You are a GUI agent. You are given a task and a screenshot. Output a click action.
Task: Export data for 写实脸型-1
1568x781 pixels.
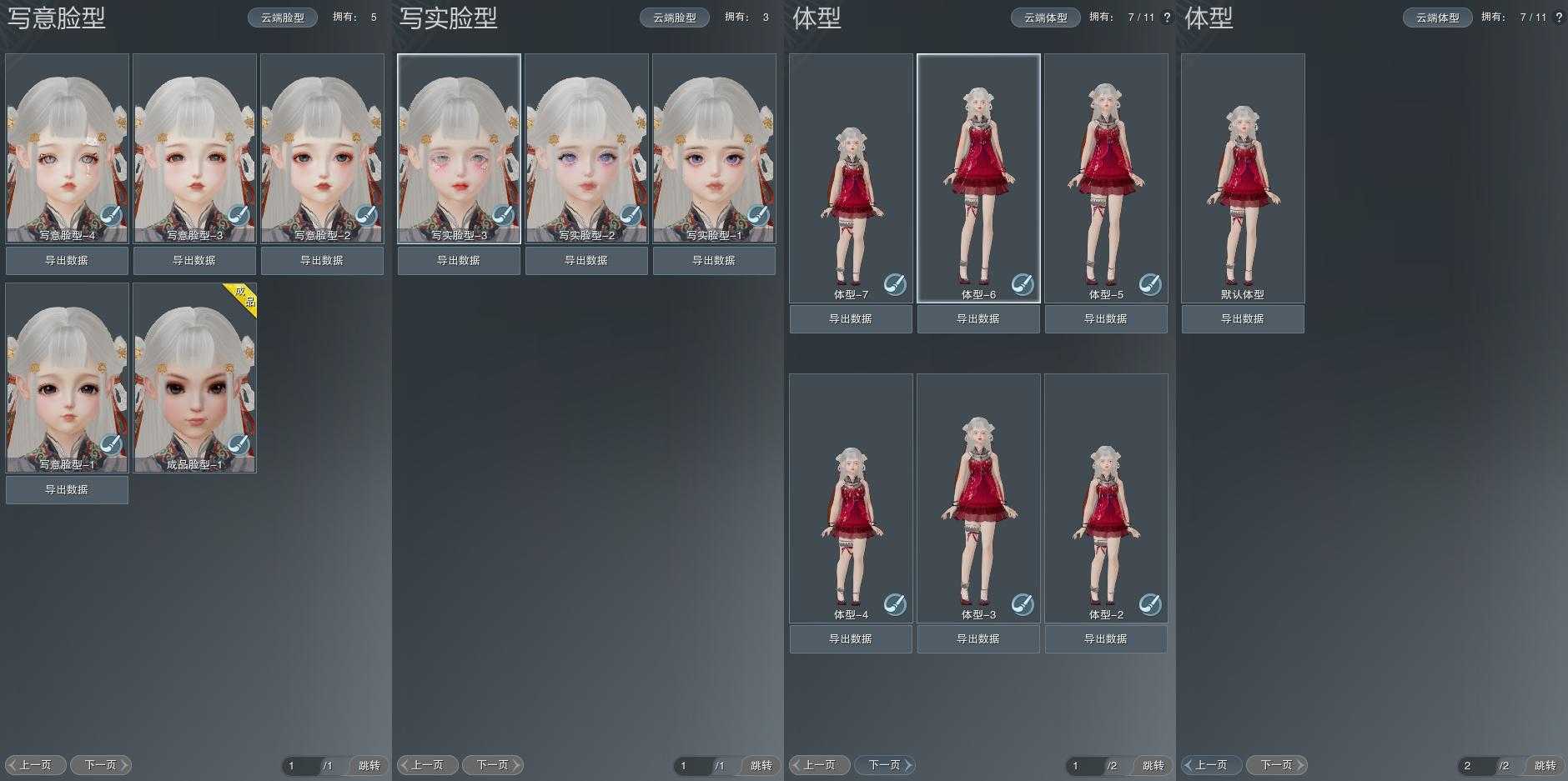[714, 261]
